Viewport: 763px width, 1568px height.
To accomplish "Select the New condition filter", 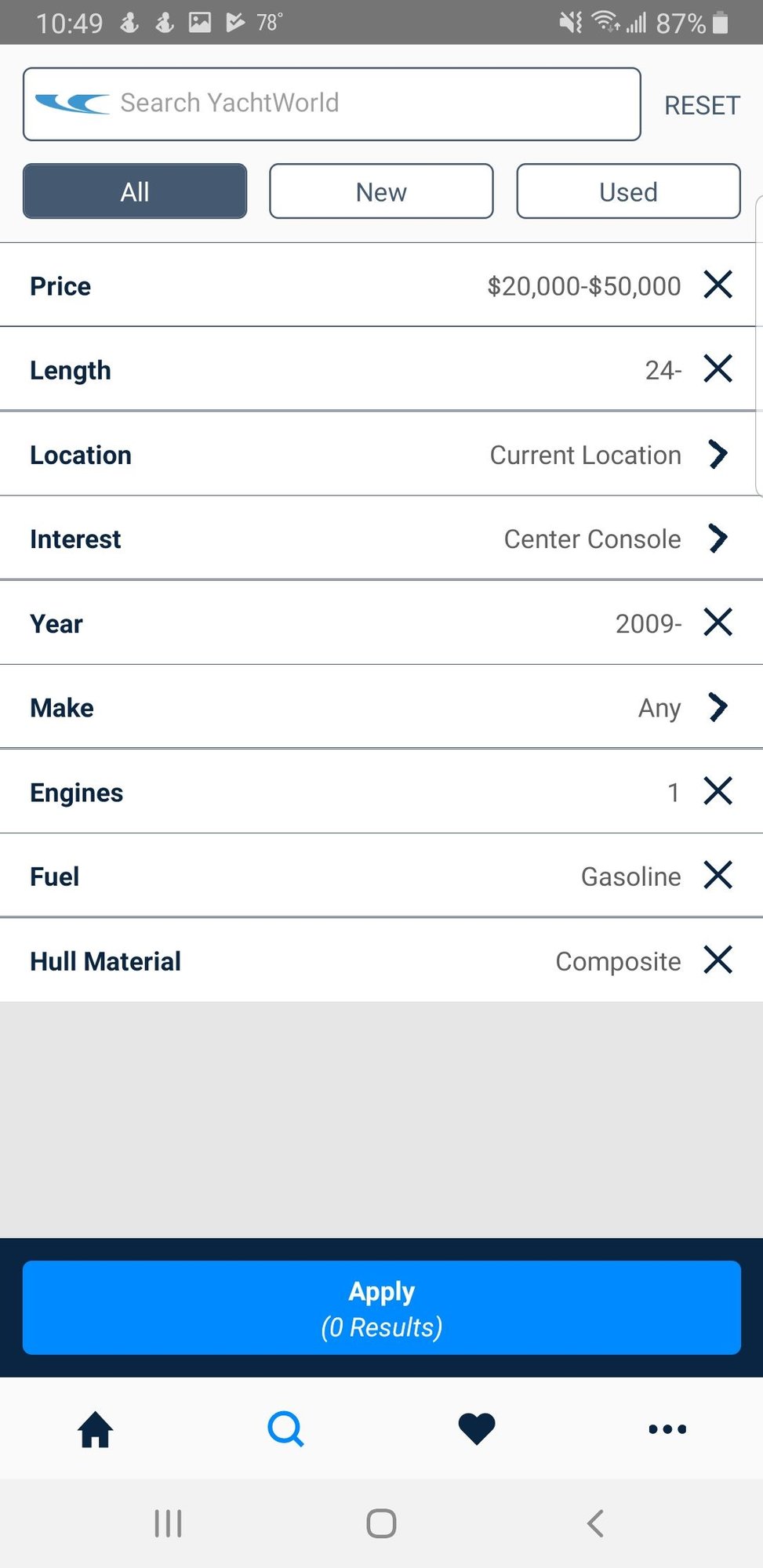I will [x=381, y=191].
